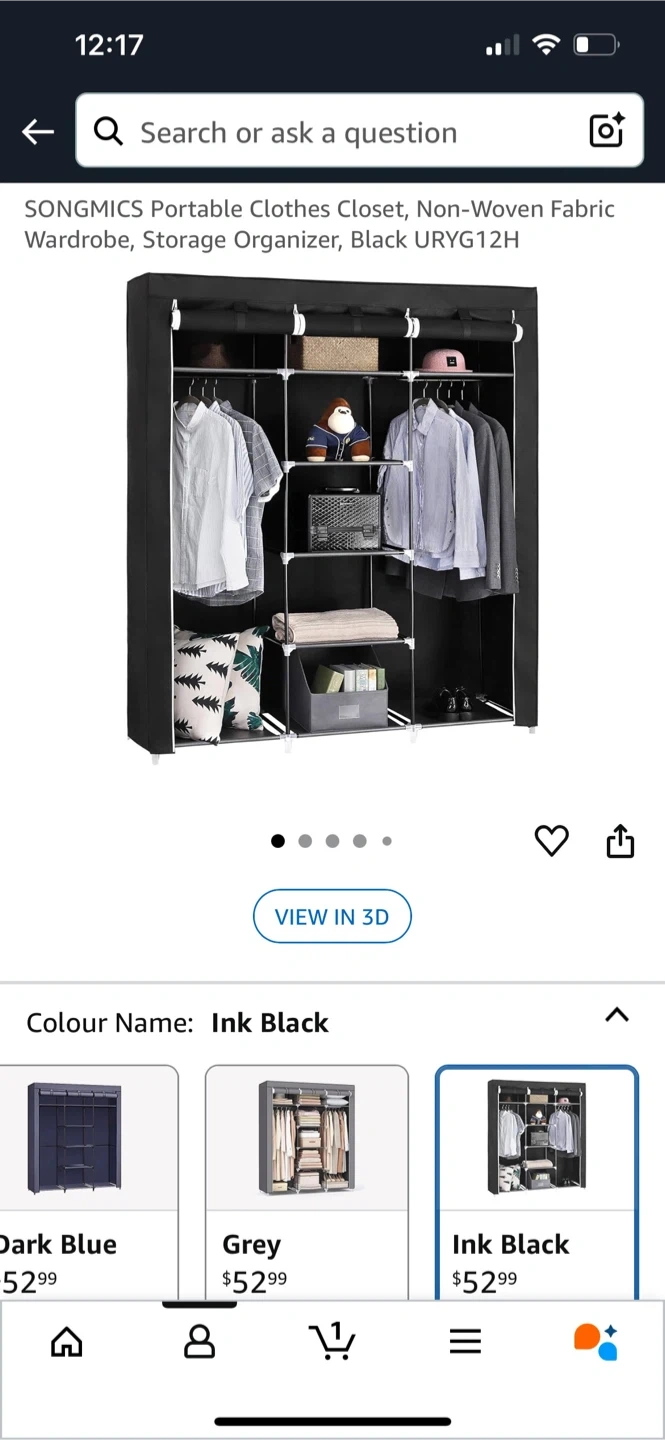
Task: Open camera lens search
Action: 606,131
